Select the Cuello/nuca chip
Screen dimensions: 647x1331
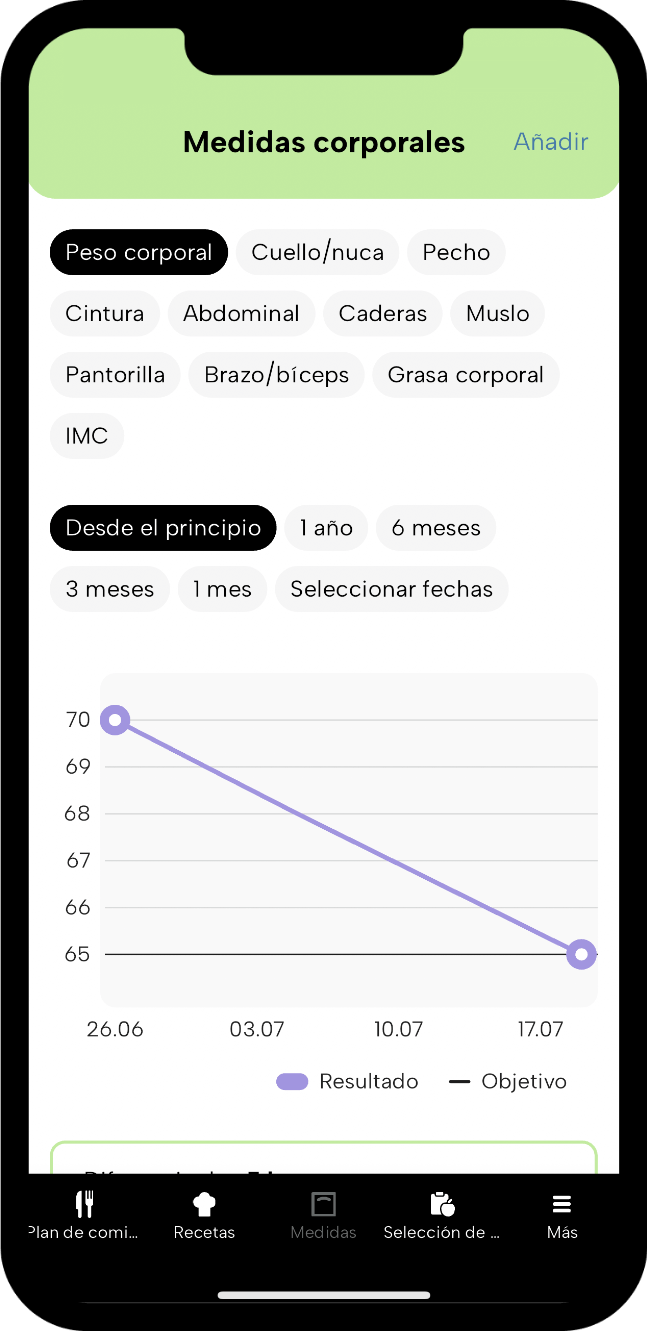[318, 252]
